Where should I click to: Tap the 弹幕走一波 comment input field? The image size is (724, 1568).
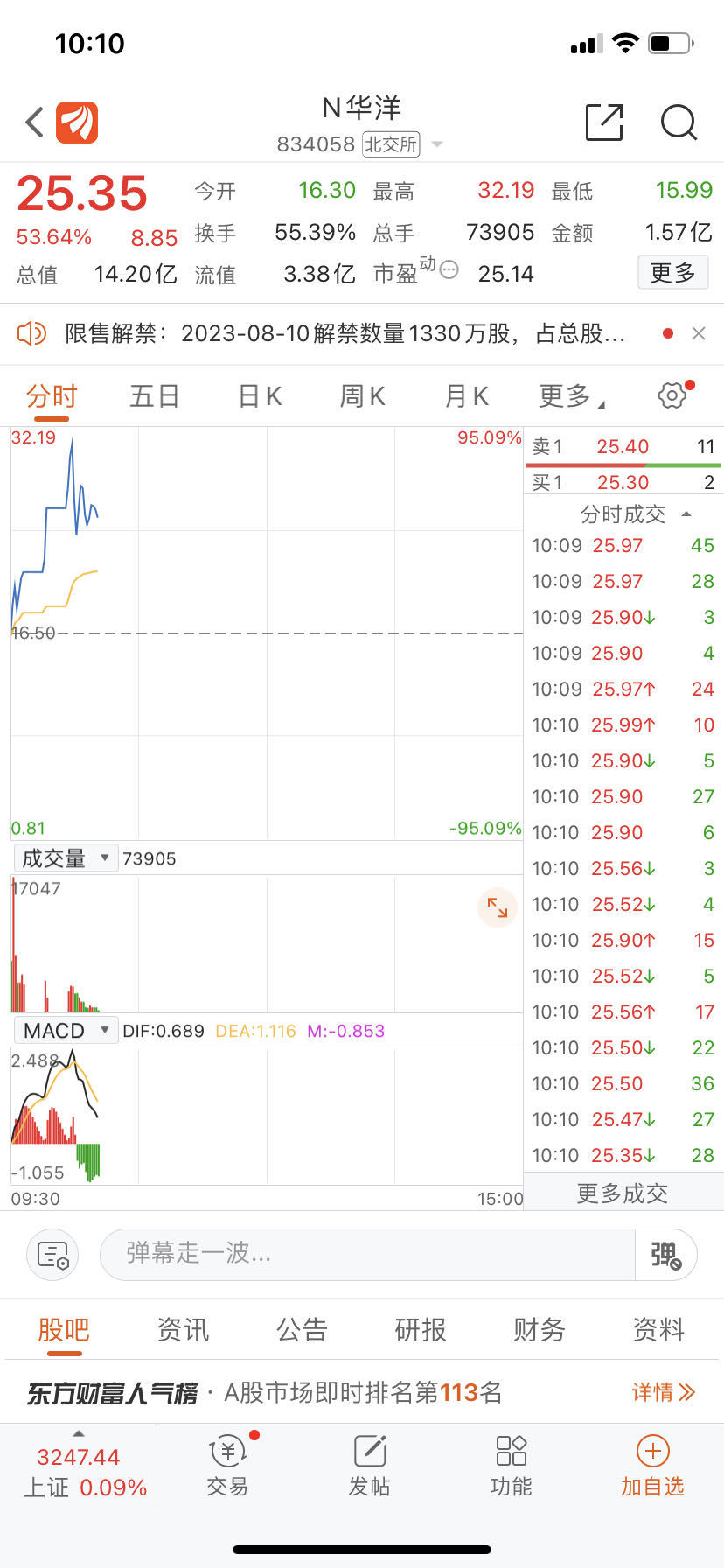[367, 1254]
